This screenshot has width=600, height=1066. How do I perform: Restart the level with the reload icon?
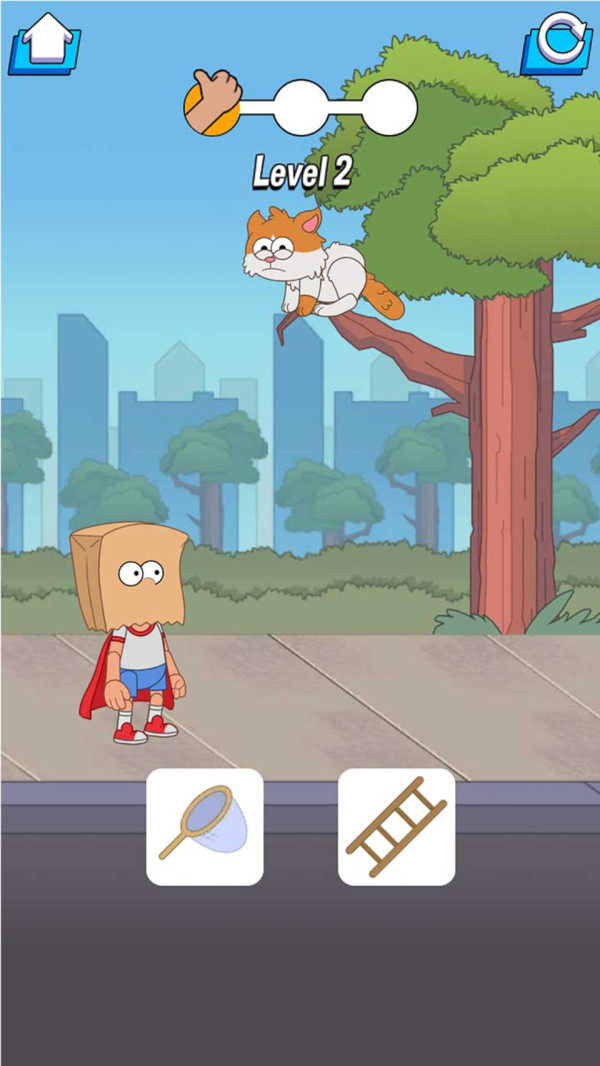(x=556, y=43)
